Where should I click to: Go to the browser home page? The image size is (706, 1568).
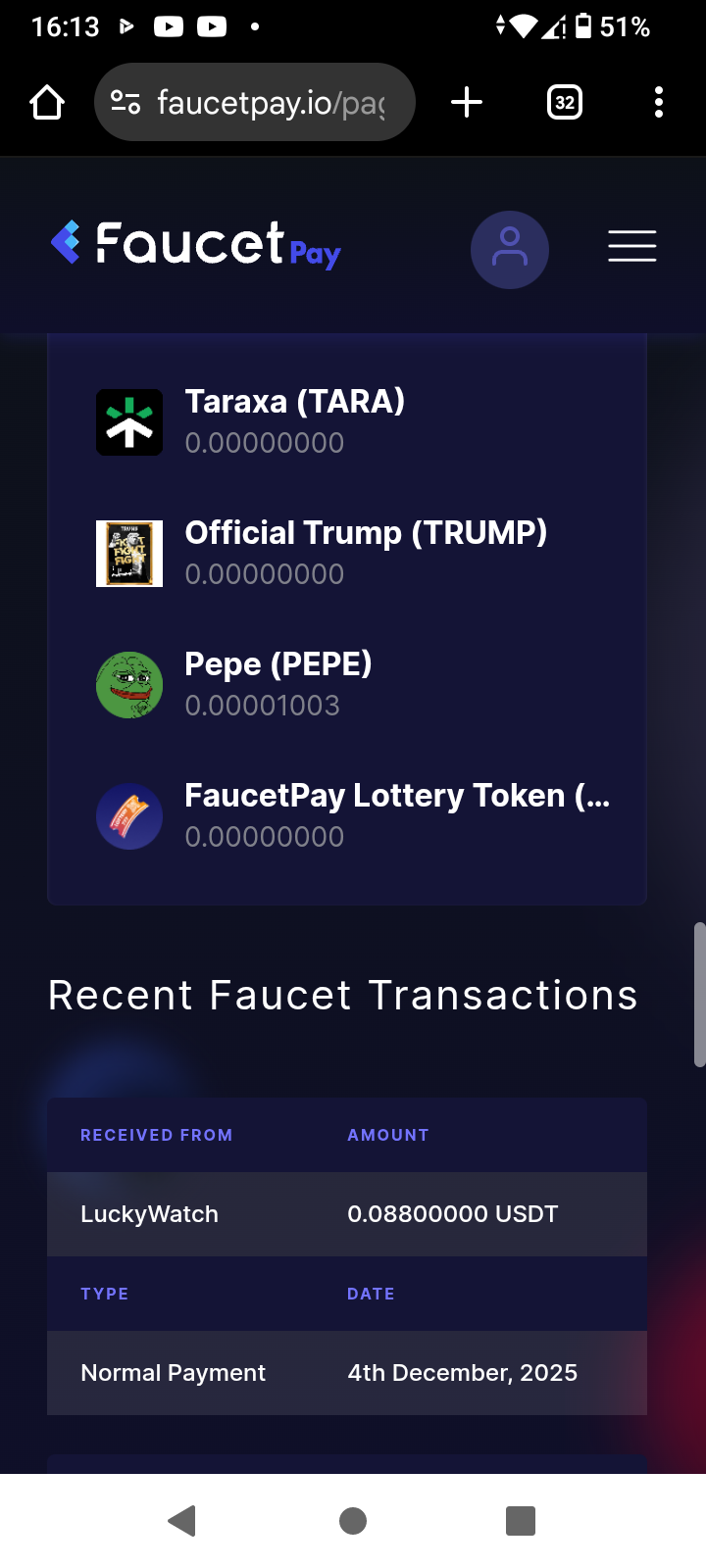pos(47,102)
